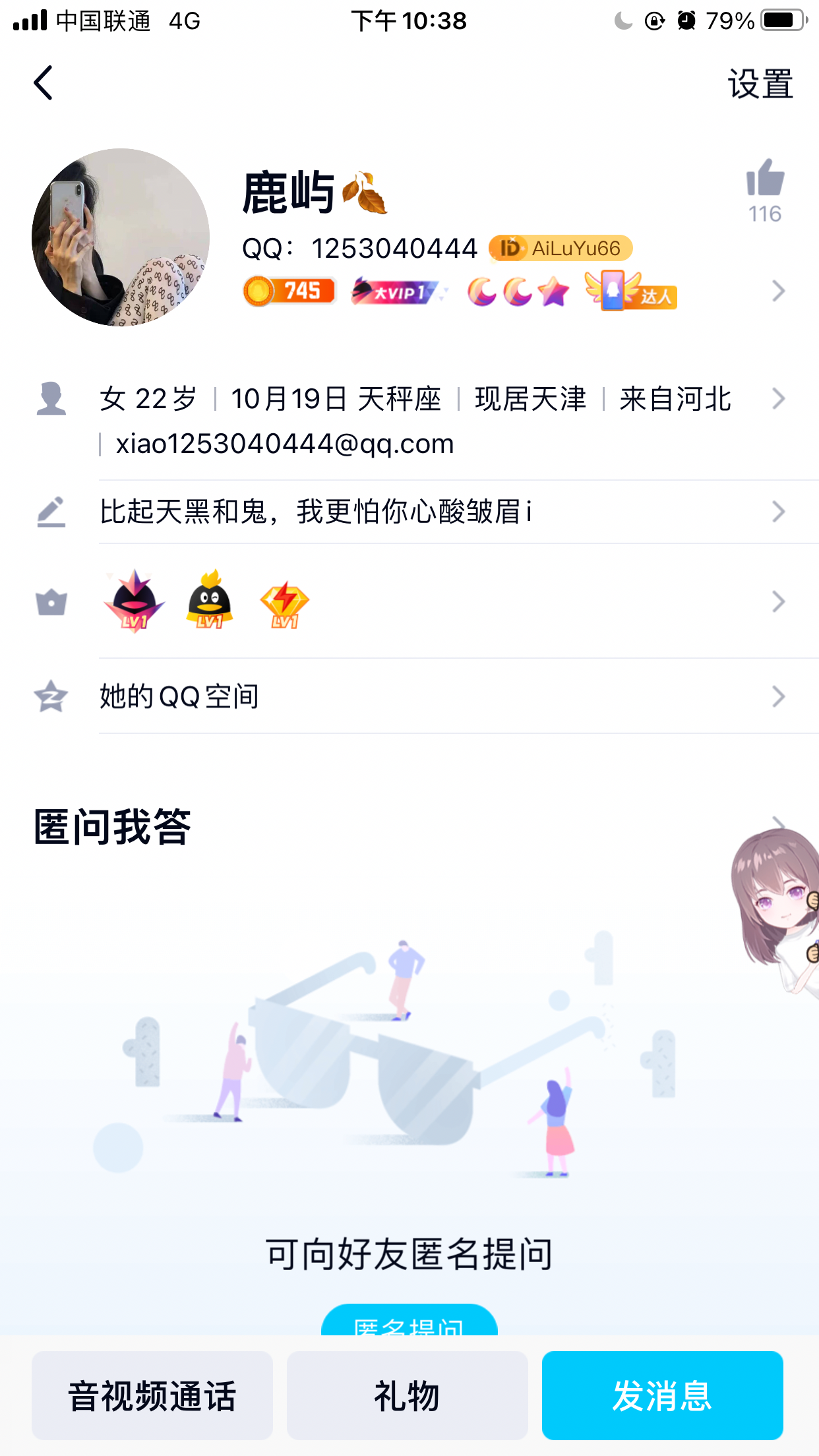Tap the battery indicator at 79%
The height and width of the screenshot is (1456, 819).
pos(781,20)
